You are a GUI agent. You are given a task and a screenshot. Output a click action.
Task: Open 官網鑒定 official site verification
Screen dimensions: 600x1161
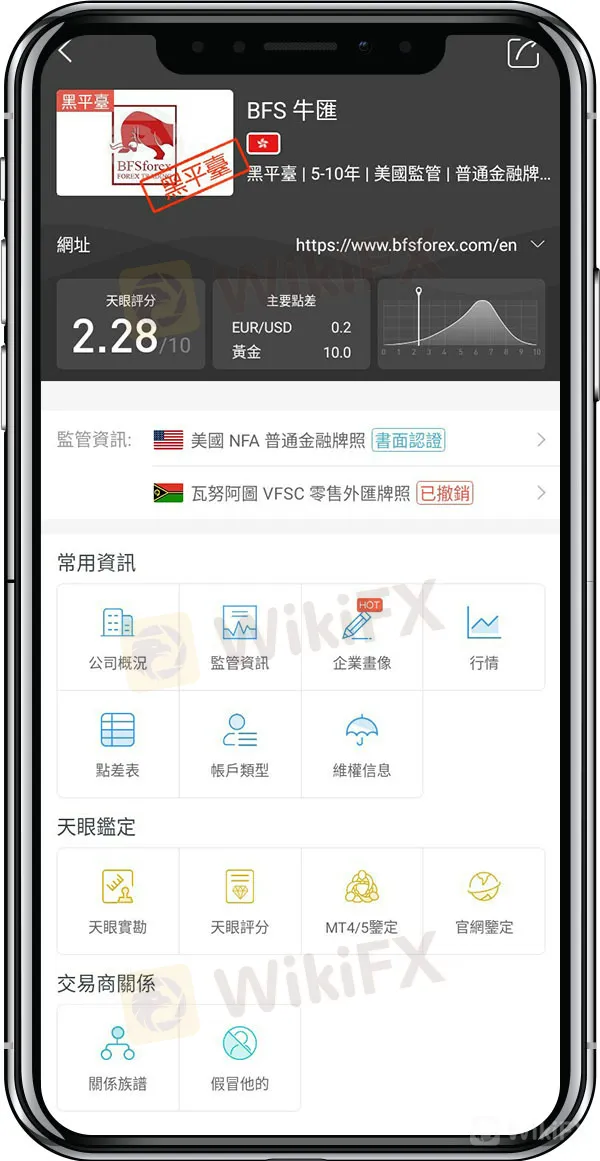pos(484,901)
